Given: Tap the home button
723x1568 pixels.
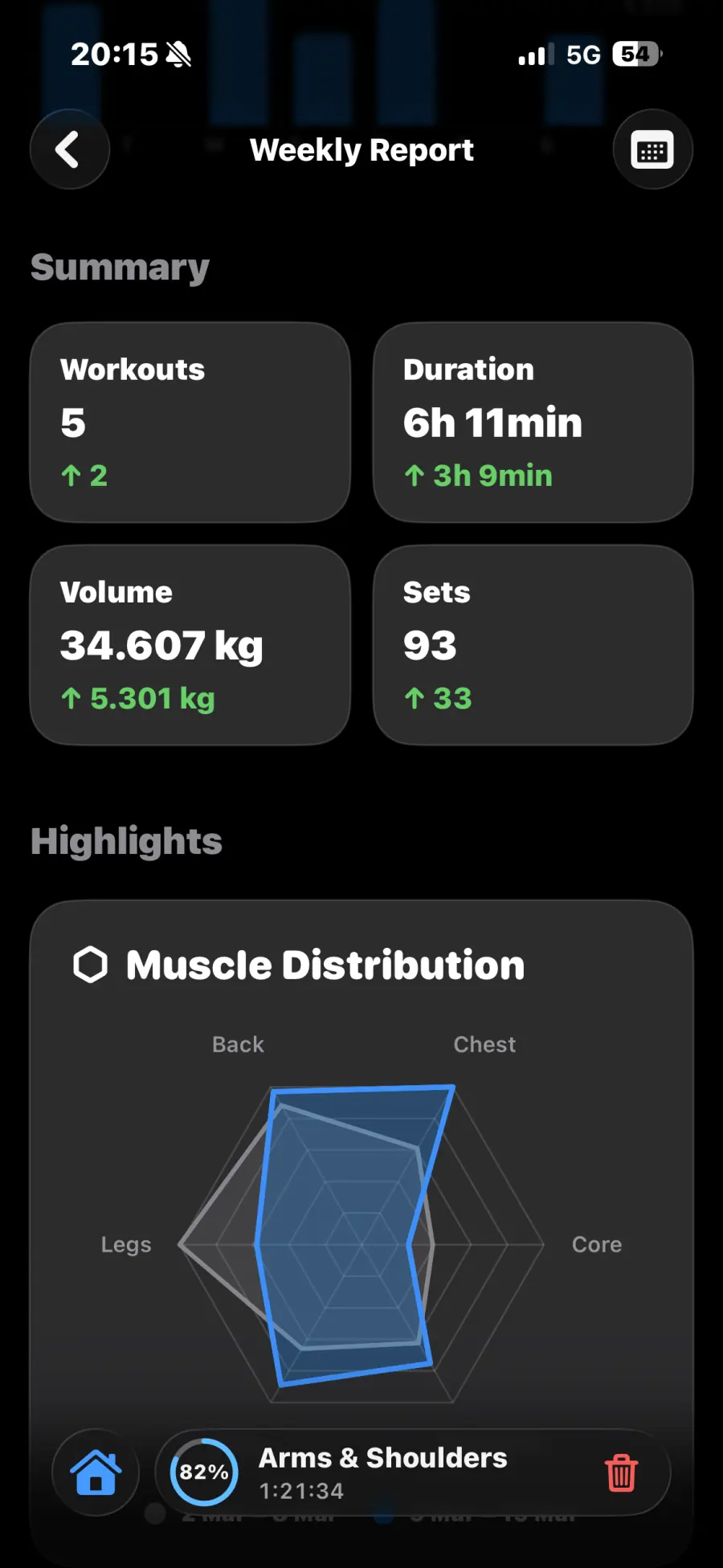Looking at the screenshot, I should pyautogui.click(x=96, y=1472).
